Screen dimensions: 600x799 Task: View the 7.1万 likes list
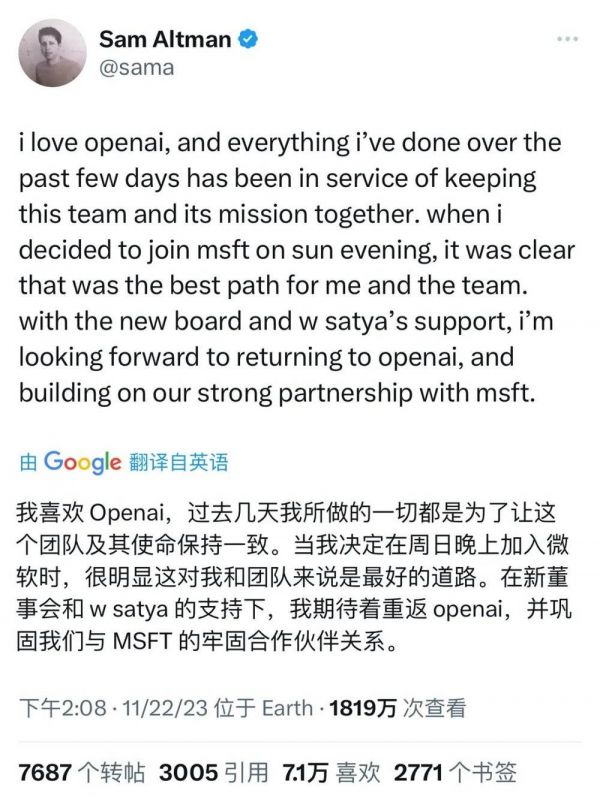(329, 772)
